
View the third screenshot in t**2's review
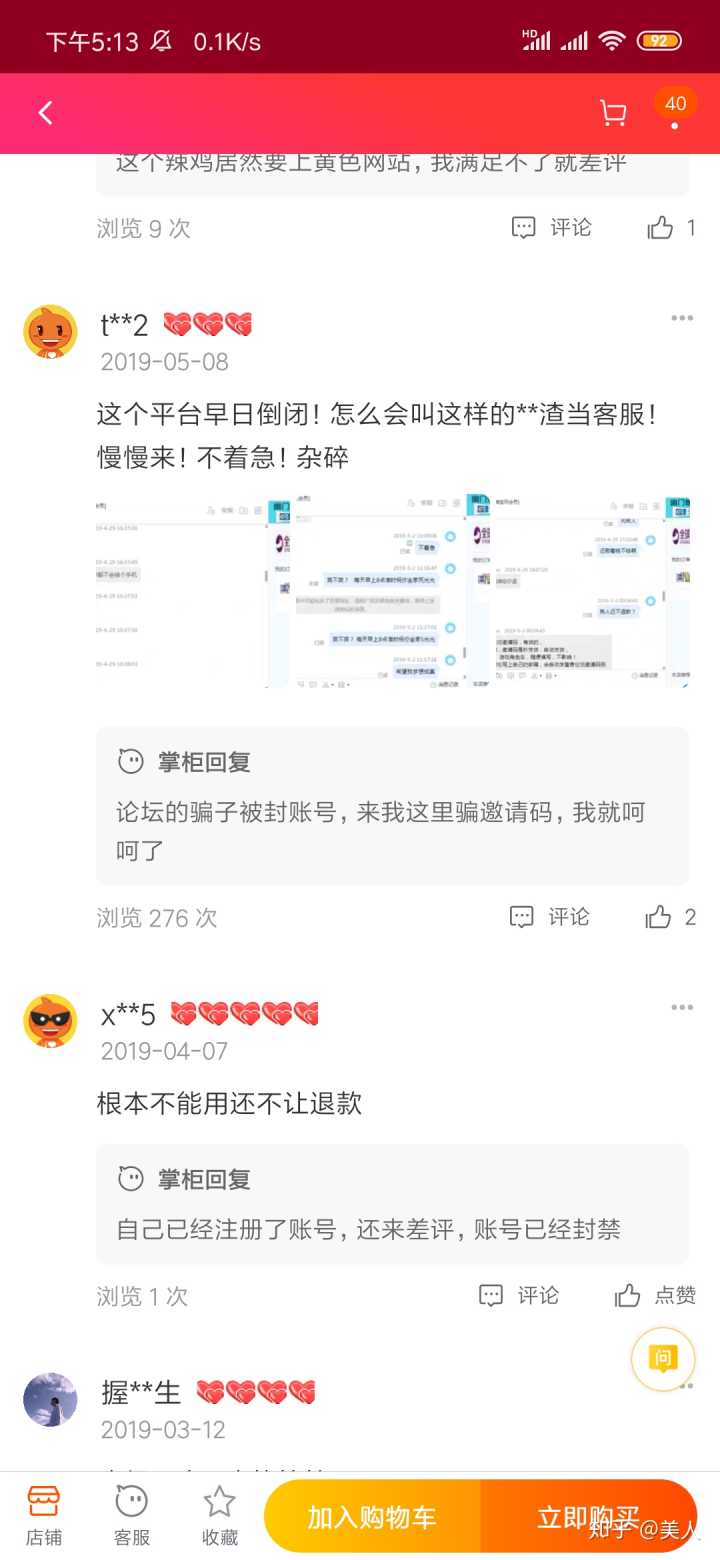pos(590,590)
